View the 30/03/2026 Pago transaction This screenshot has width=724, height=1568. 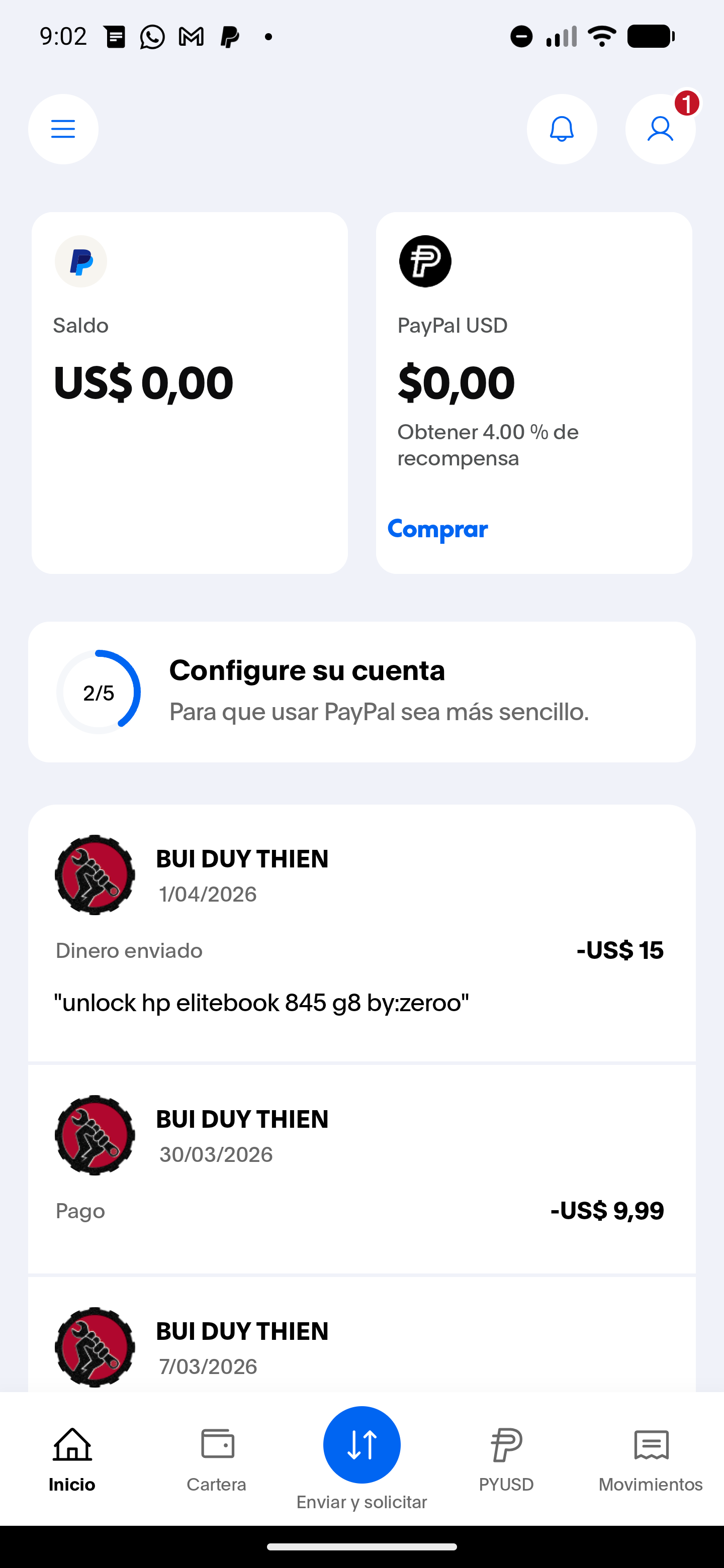click(x=361, y=1168)
